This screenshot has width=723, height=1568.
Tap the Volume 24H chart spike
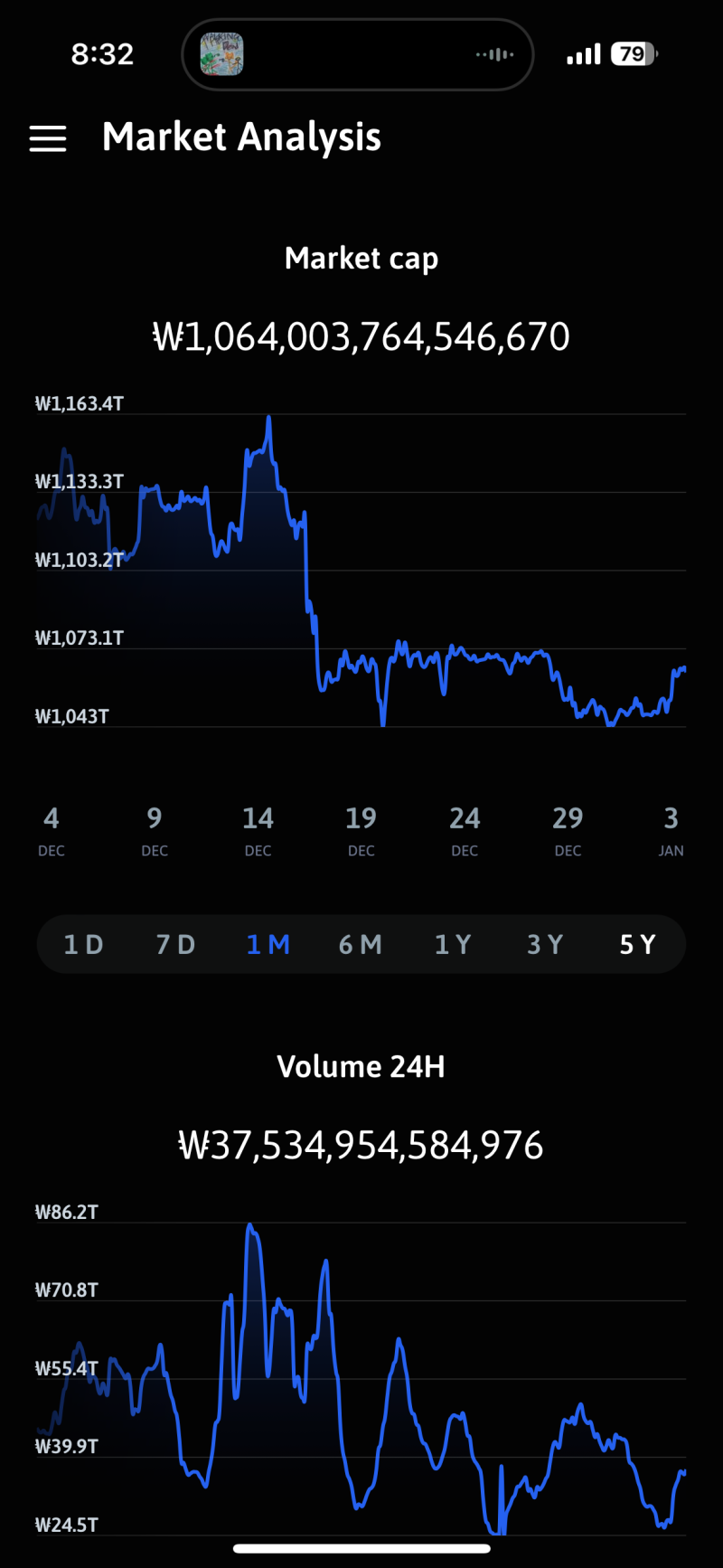[249, 1225]
